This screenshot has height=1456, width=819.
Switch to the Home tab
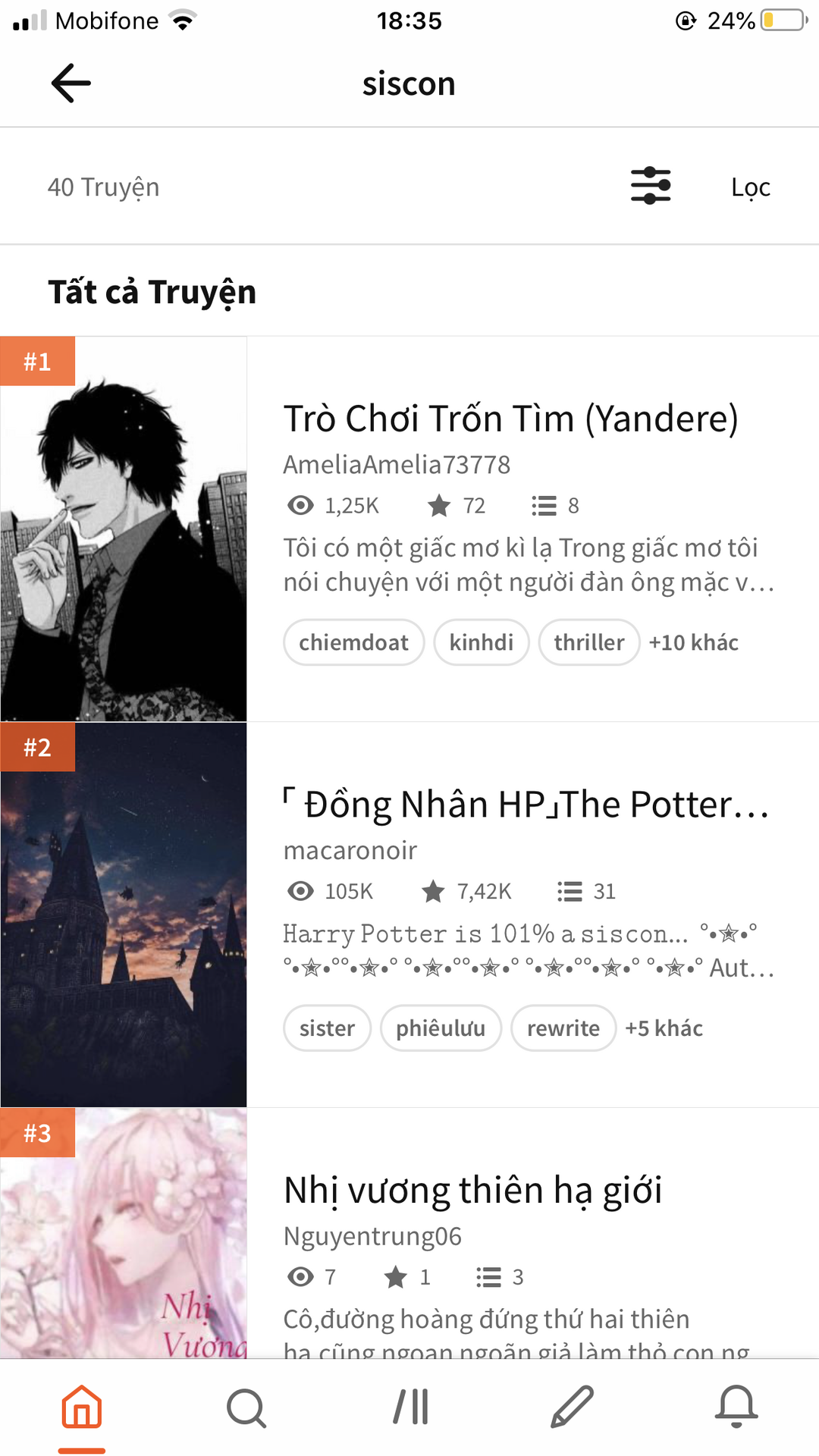tap(82, 1407)
